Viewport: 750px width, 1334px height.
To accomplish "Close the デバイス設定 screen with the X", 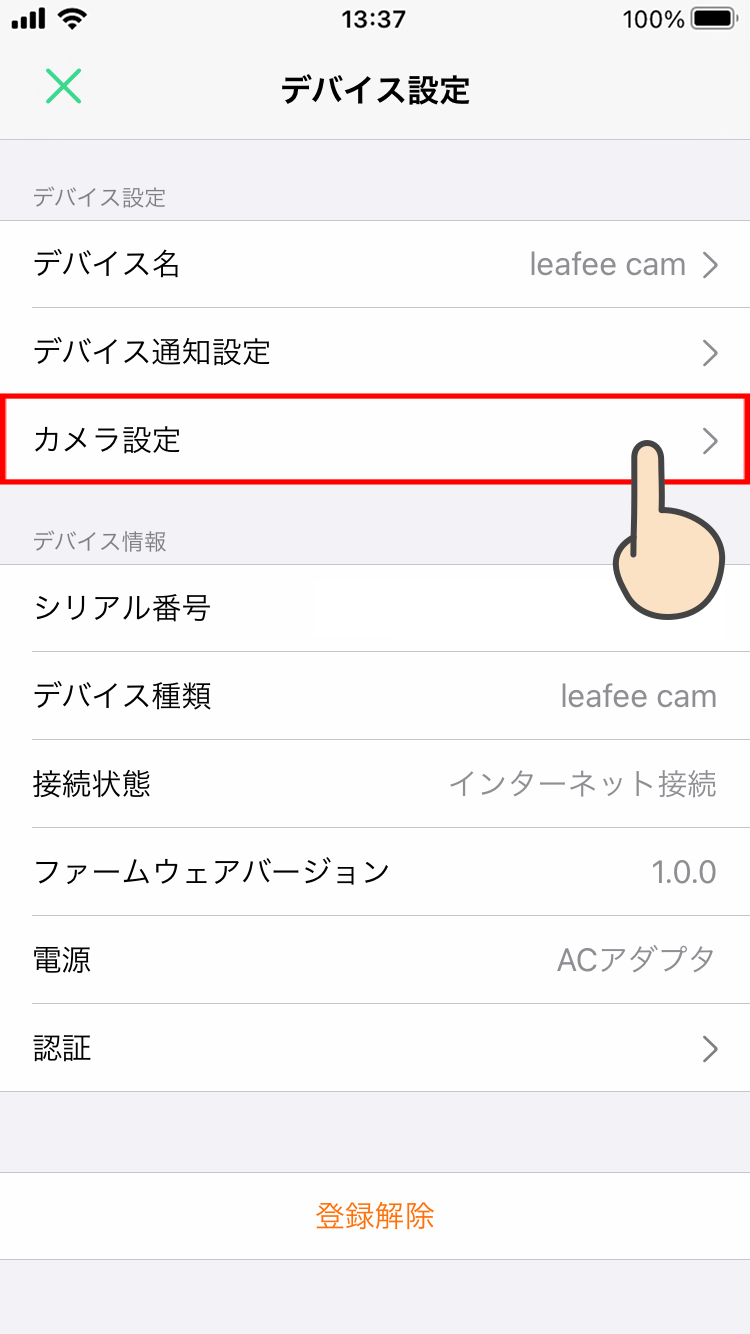I will click(63, 87).
